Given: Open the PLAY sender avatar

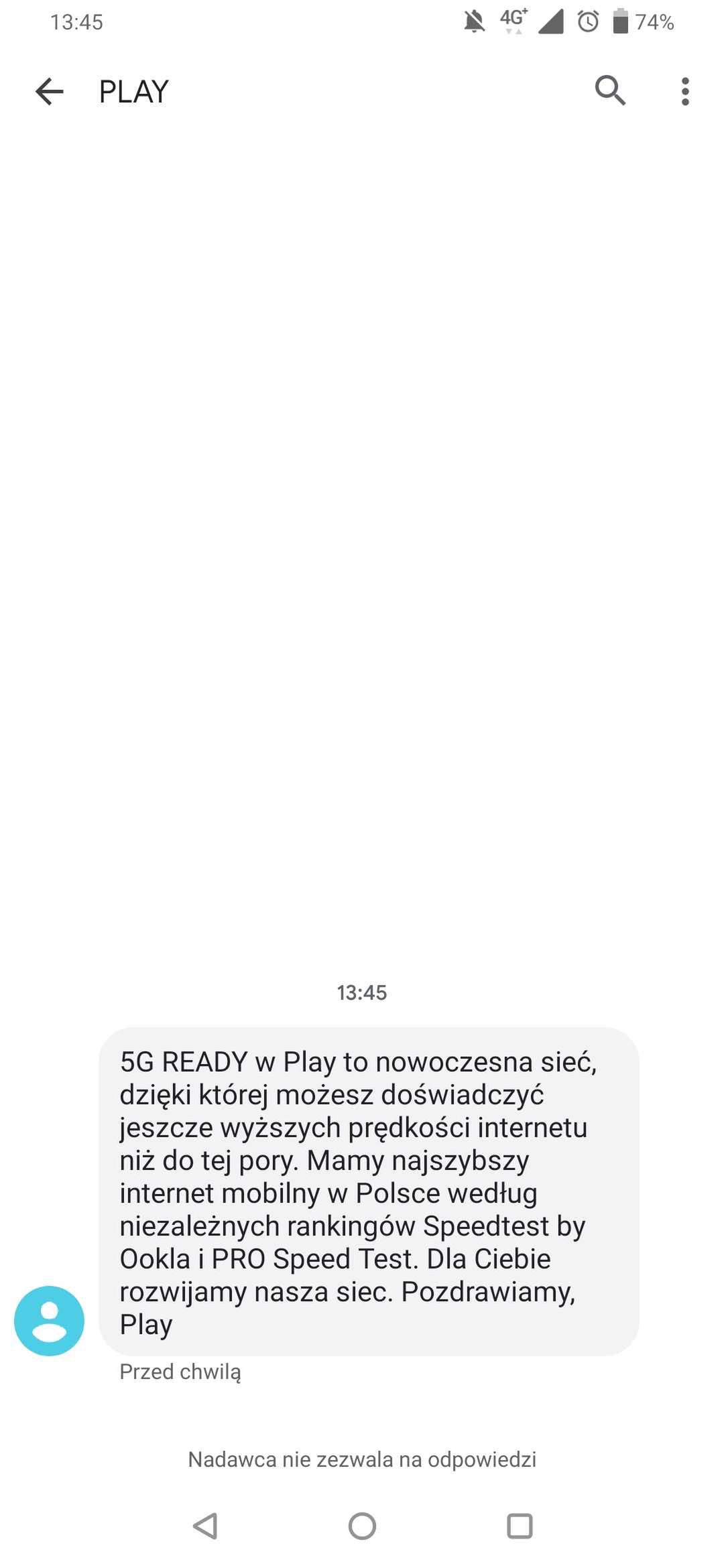Looking at the screenshot, I should coord(49,1321).
